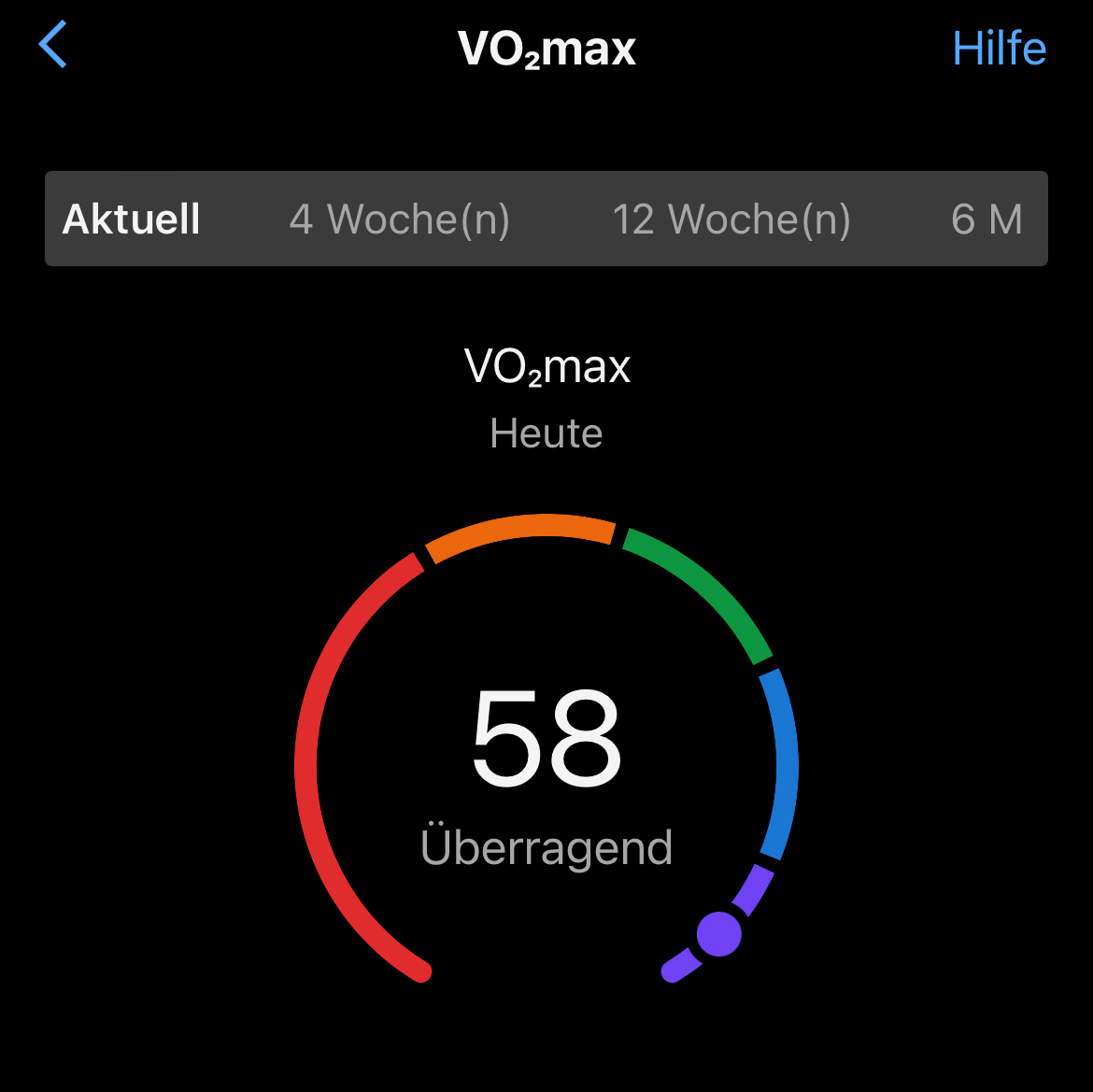Go back using the back arrow
The height and width of the screenshot is (1092, 1093).
[53, 46]
